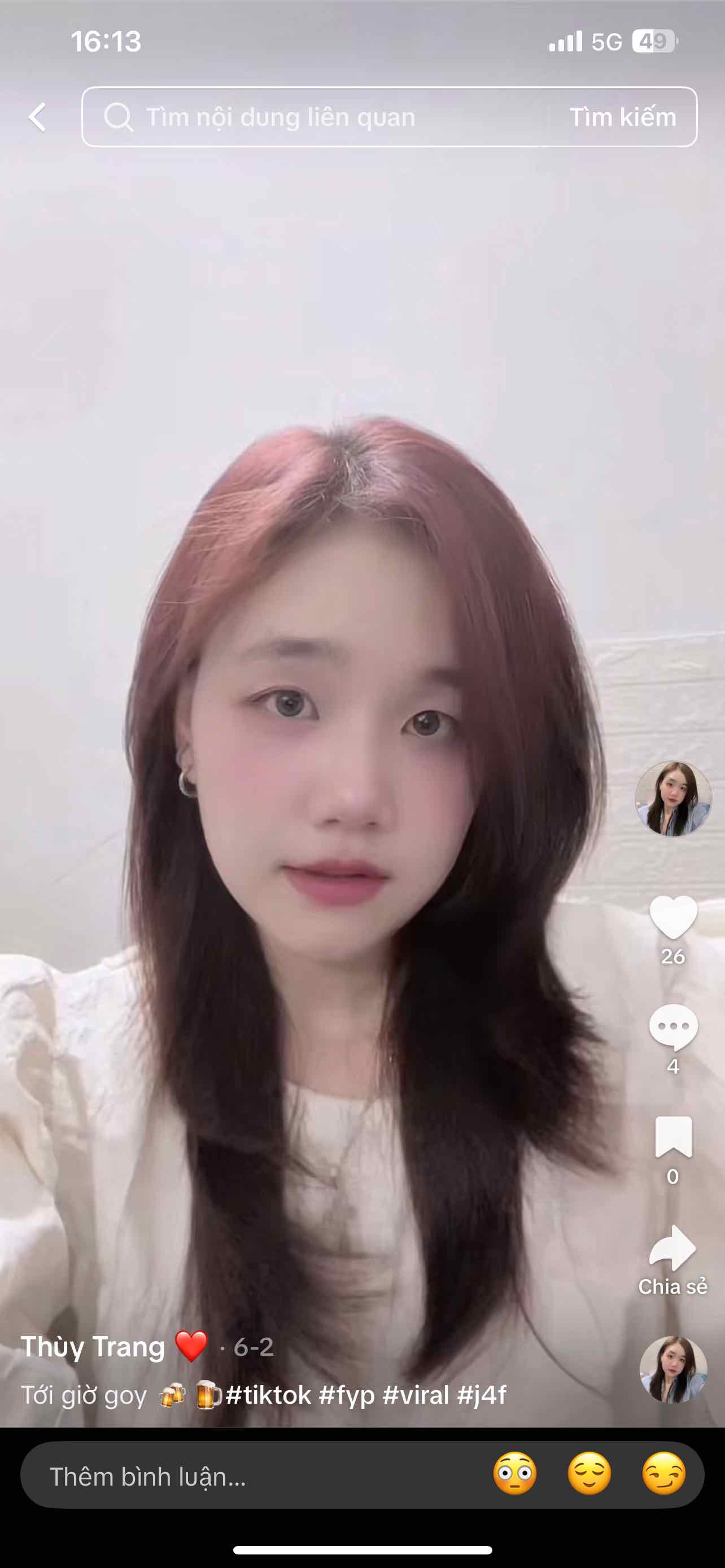This screenshot has width=725, height=1568.
Task: Tap the Tìm kiếm button
Action: click(622, 117)
